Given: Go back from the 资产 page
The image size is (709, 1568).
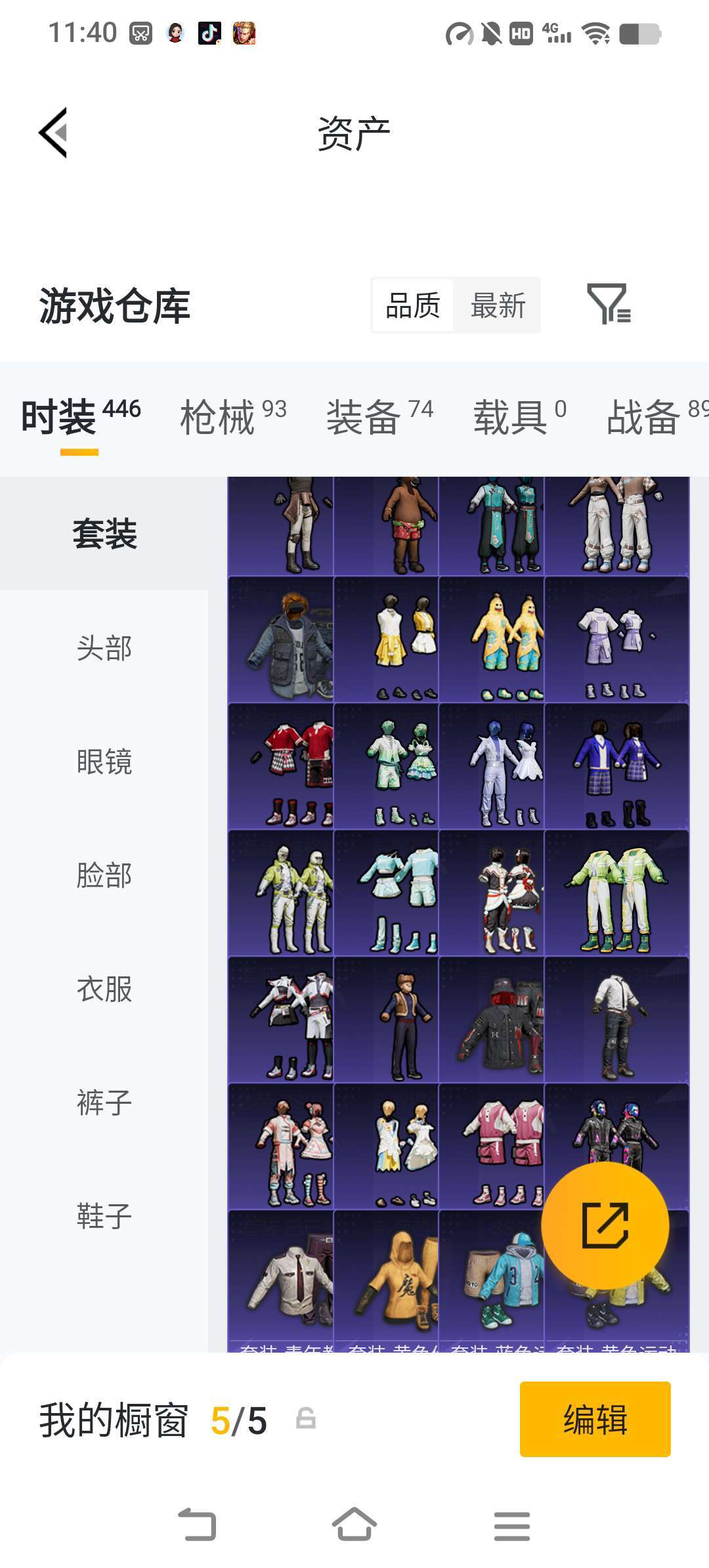Looking at the screenshot, I should click(x=54, y=133).
